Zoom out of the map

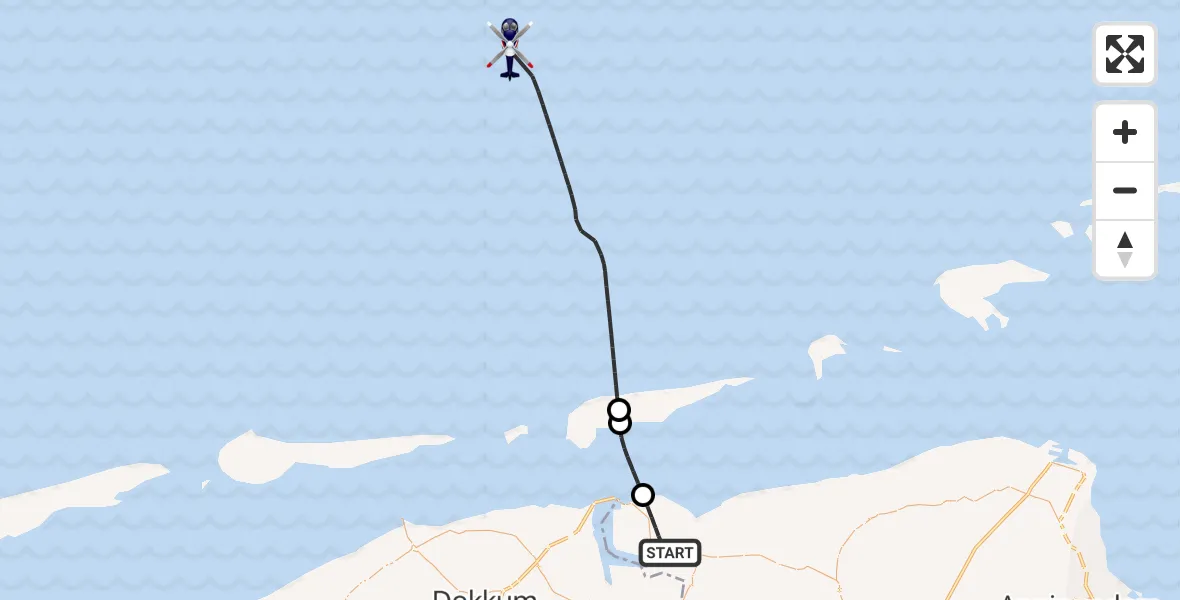click(1124, 191)
